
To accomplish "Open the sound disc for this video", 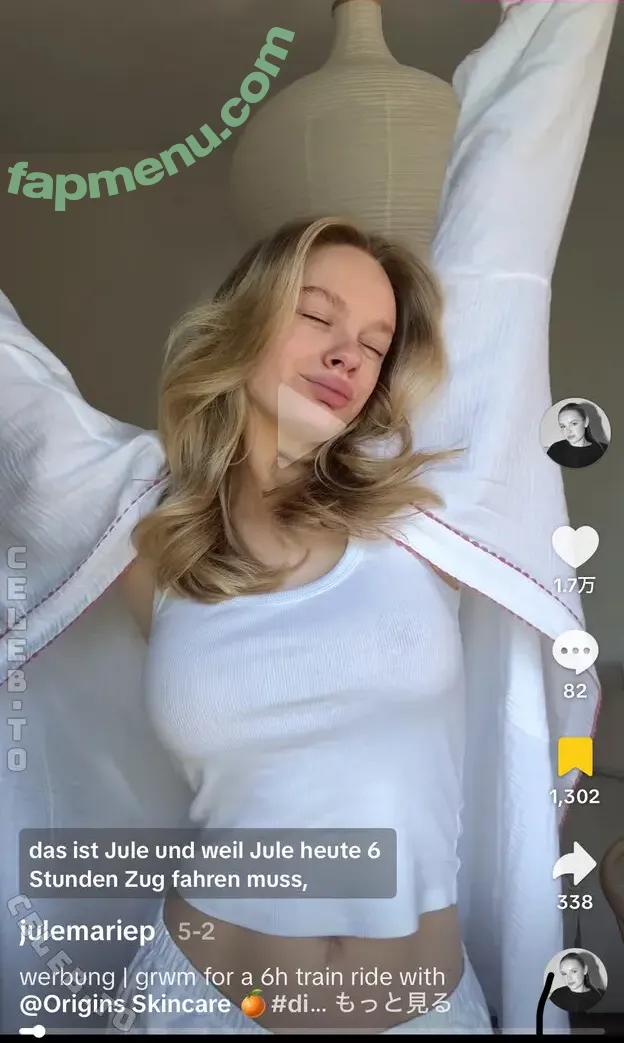I will pyautogui.click(x=576, y=980).
